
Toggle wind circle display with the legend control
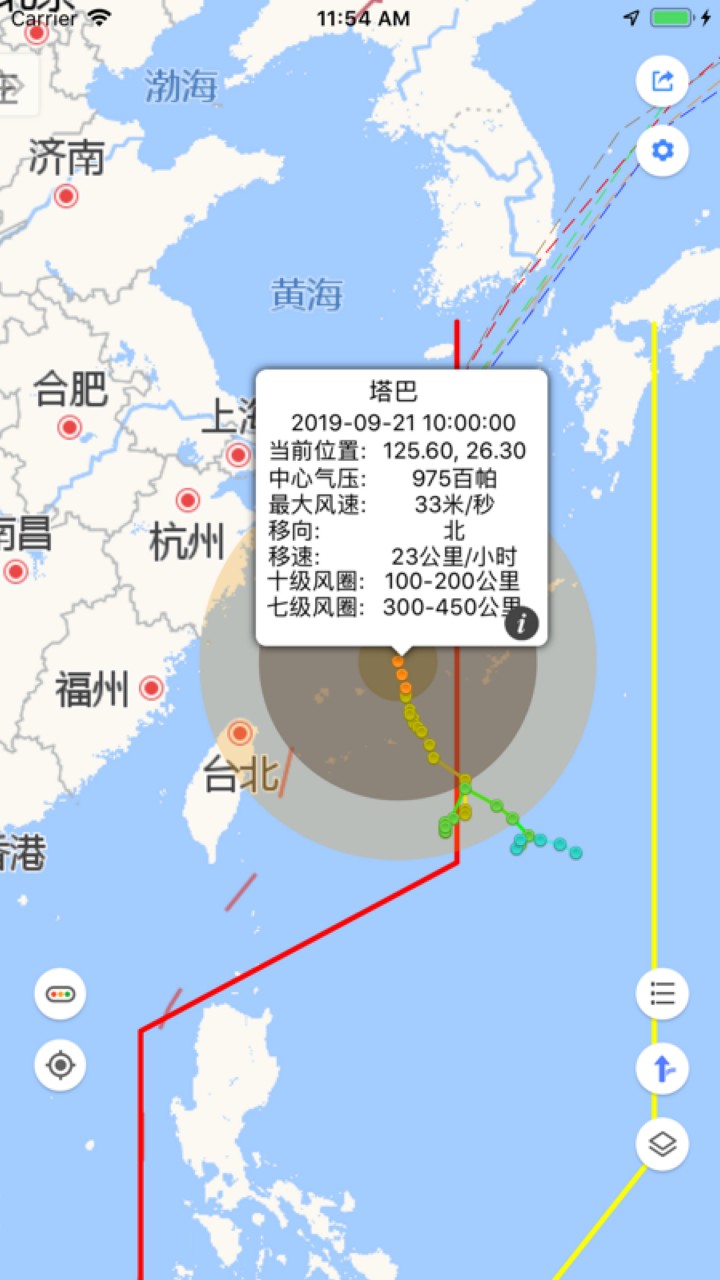click(60, 994)
